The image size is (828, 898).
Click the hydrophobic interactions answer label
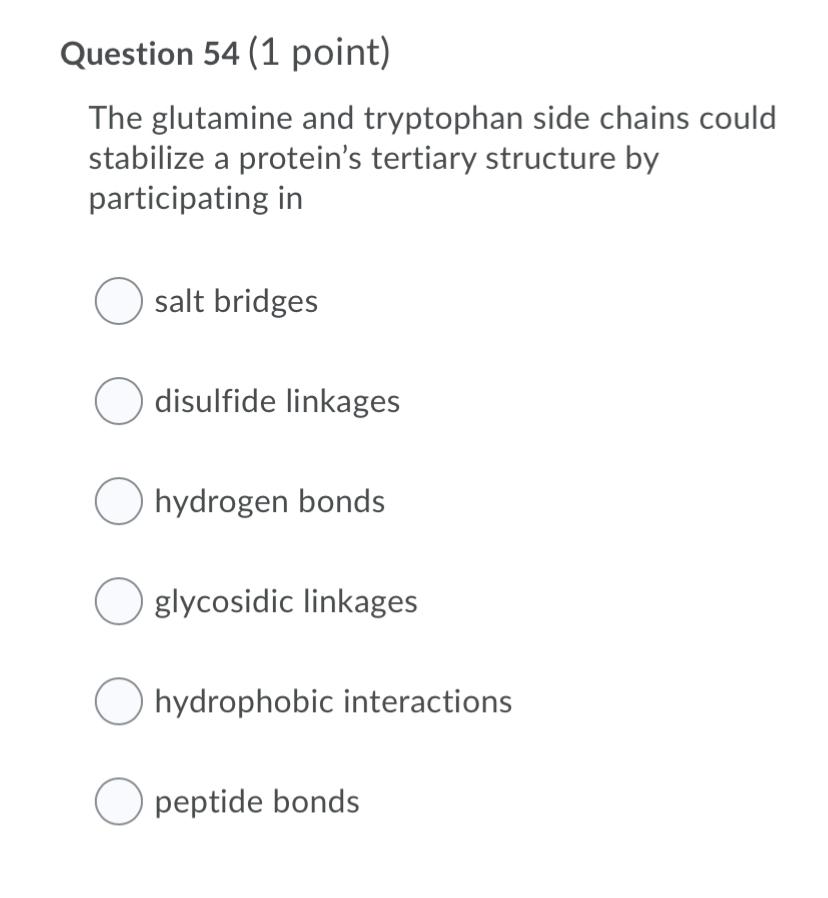[x=333, y=701]
